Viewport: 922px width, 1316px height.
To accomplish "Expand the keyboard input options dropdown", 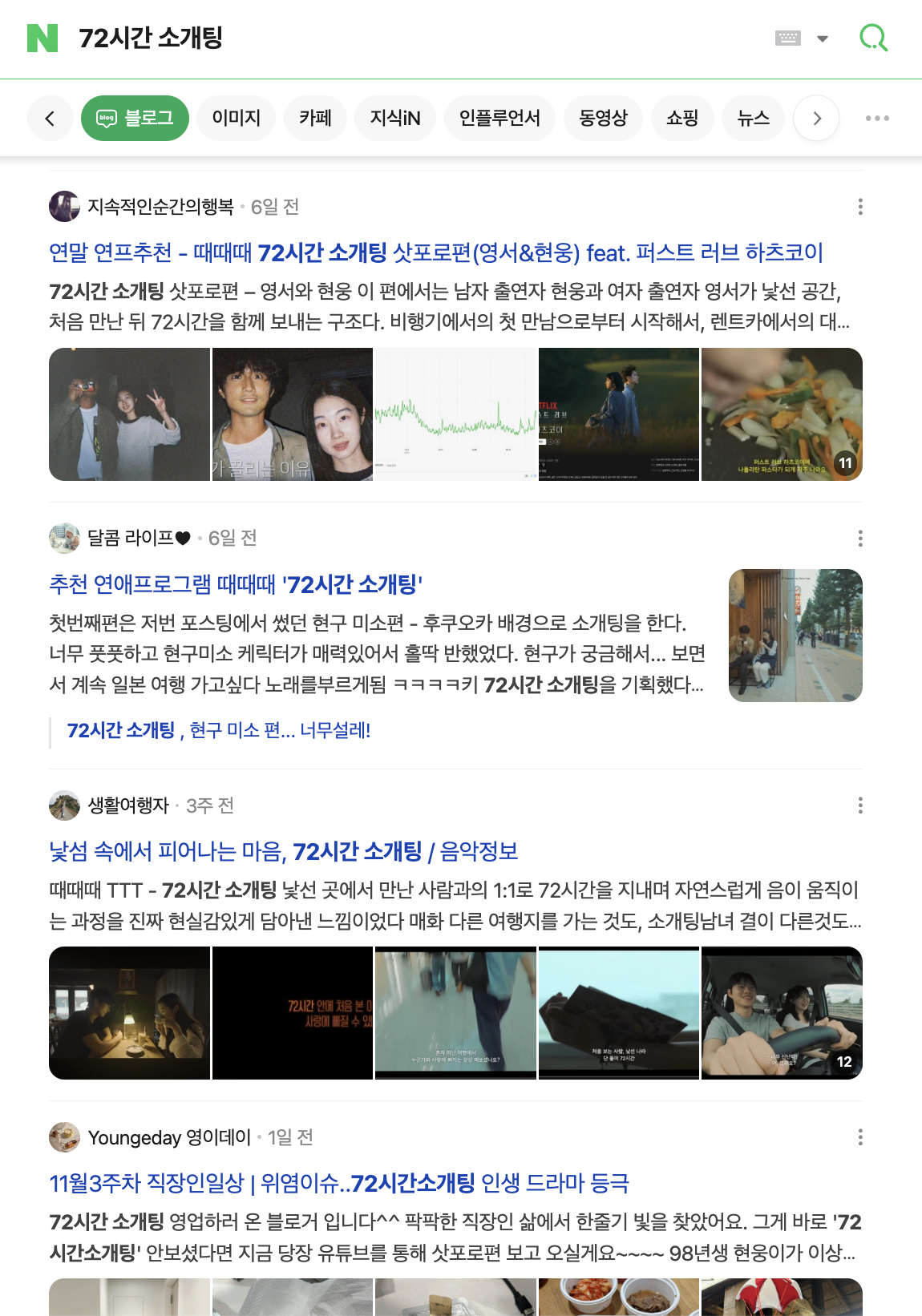I will click(822, 38).
